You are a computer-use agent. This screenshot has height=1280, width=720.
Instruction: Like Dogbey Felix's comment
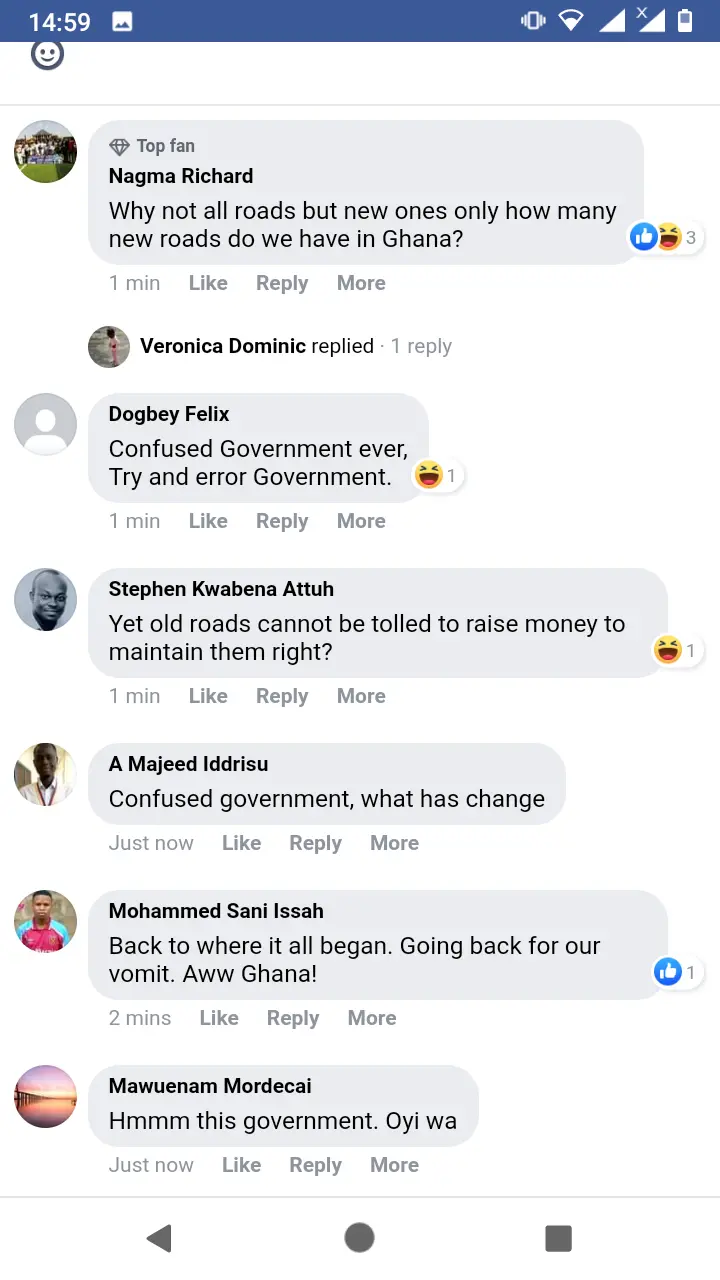coord(208,521)
